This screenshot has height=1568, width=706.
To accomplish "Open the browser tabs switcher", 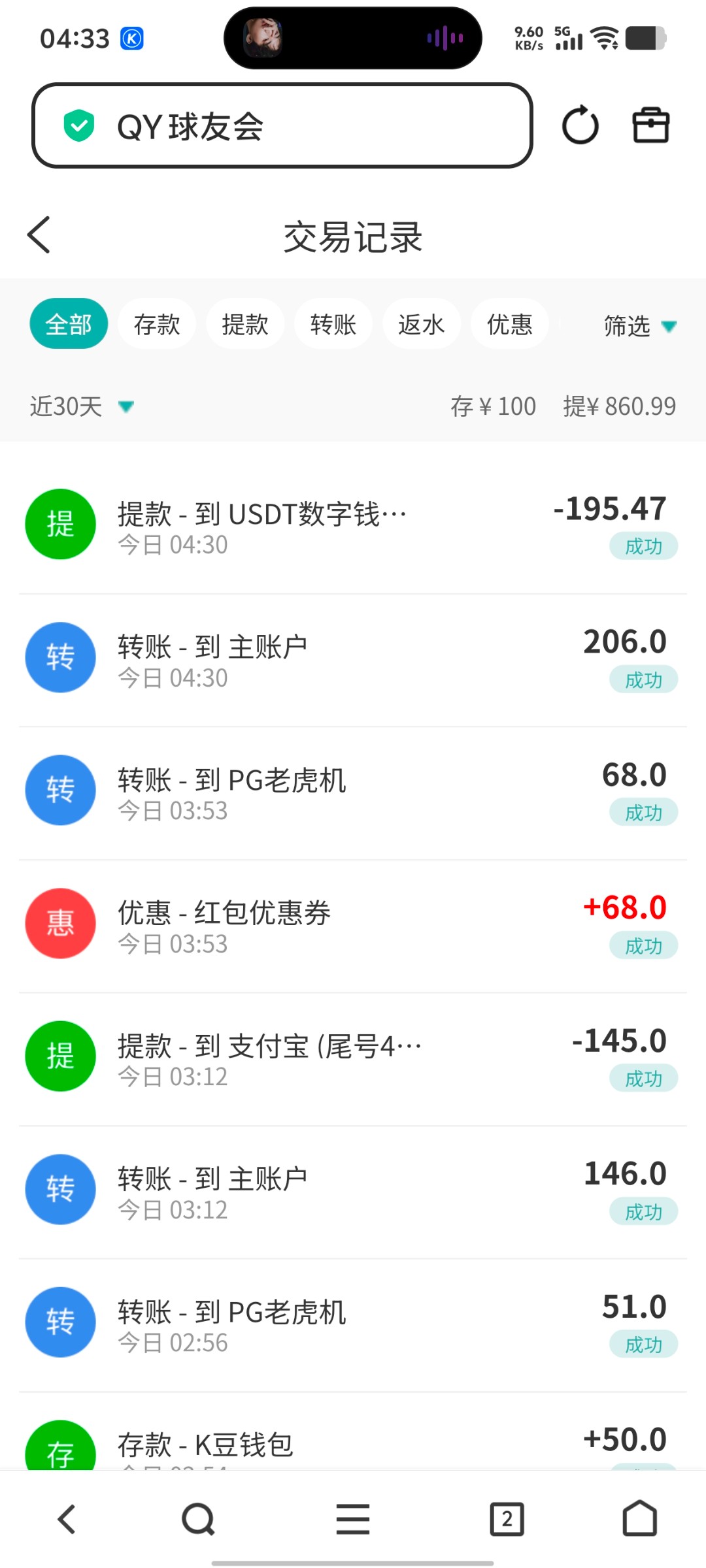I will [x=507, y=1519].
